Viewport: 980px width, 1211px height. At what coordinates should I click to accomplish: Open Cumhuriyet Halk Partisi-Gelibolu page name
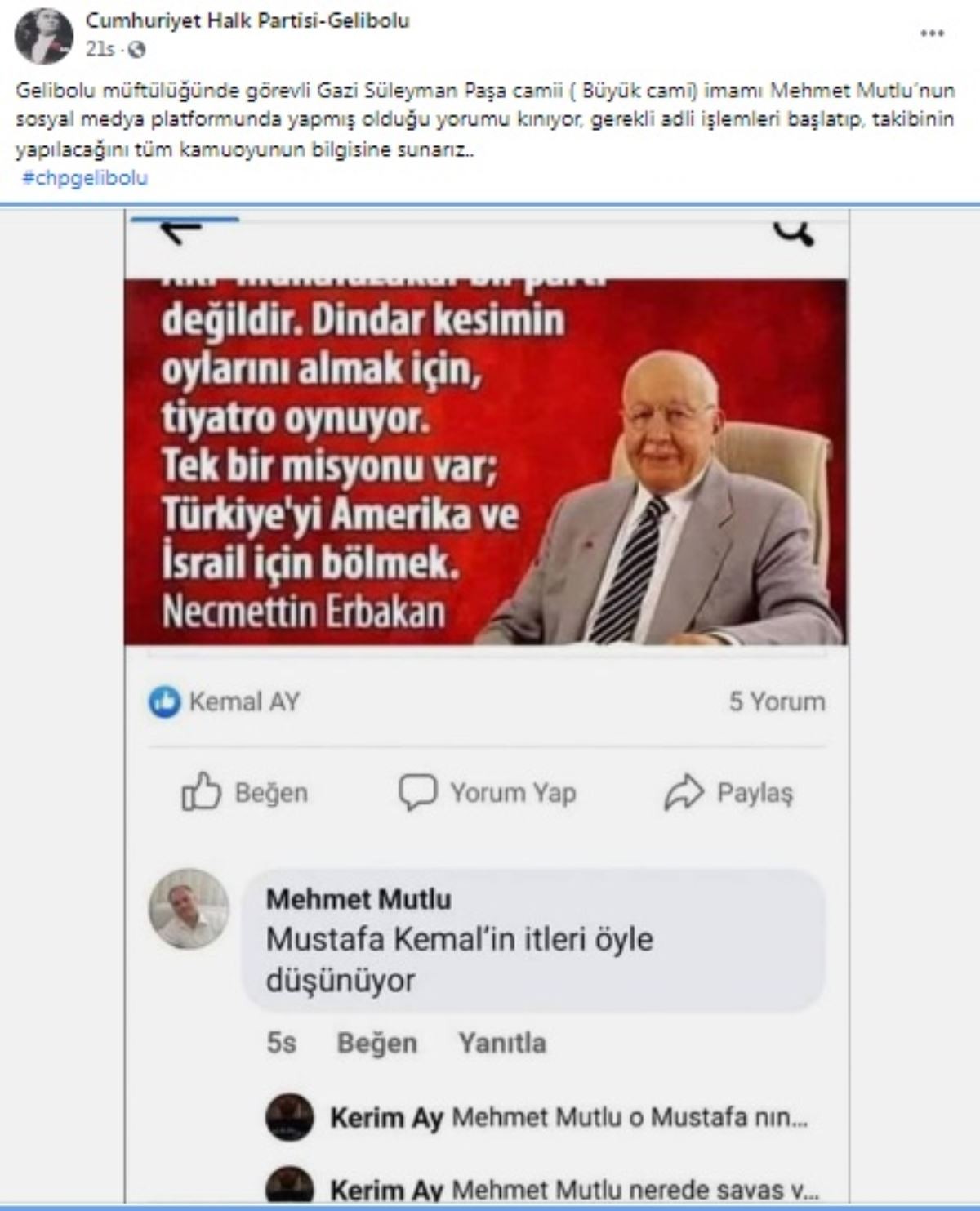tap(247, 21)
